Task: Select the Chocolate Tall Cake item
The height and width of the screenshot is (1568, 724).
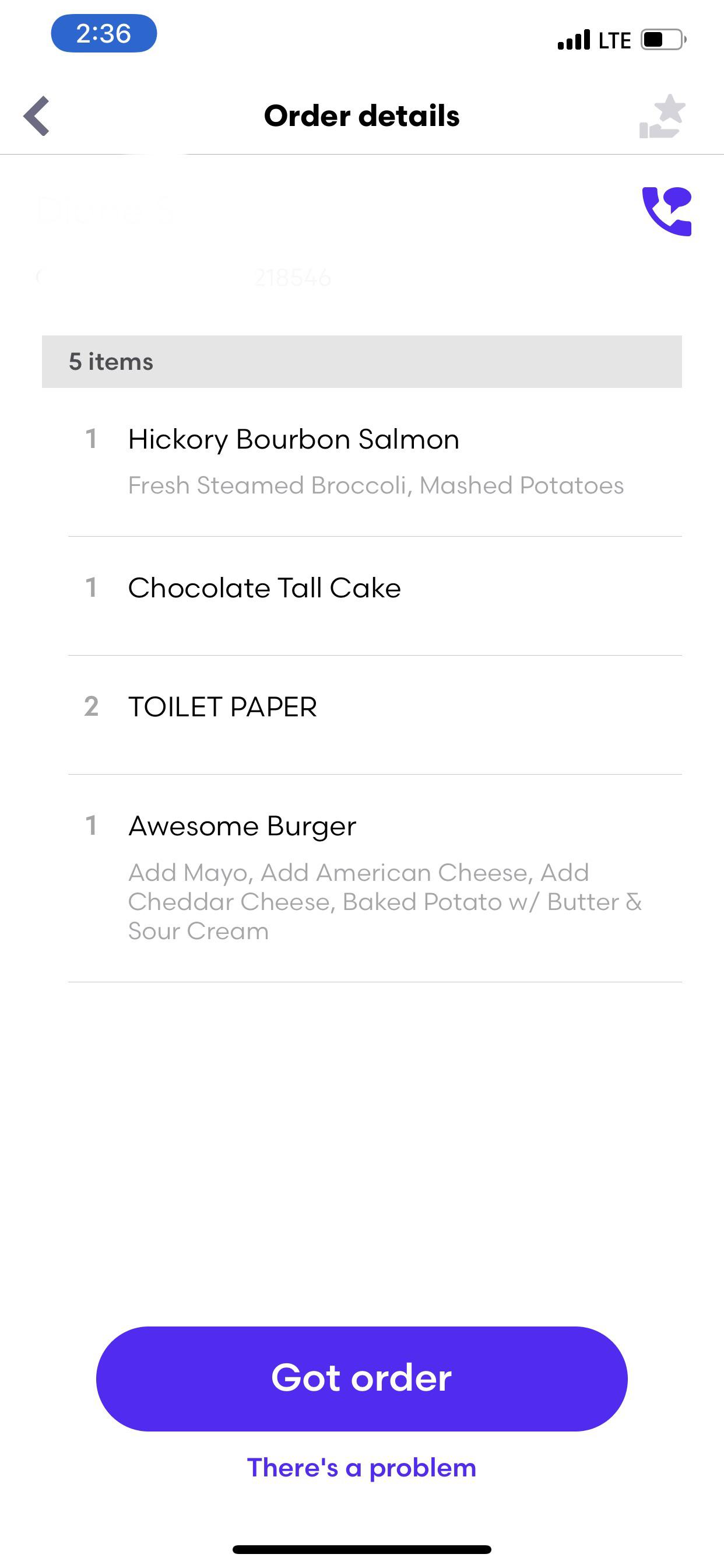Action: coord(264,587)
